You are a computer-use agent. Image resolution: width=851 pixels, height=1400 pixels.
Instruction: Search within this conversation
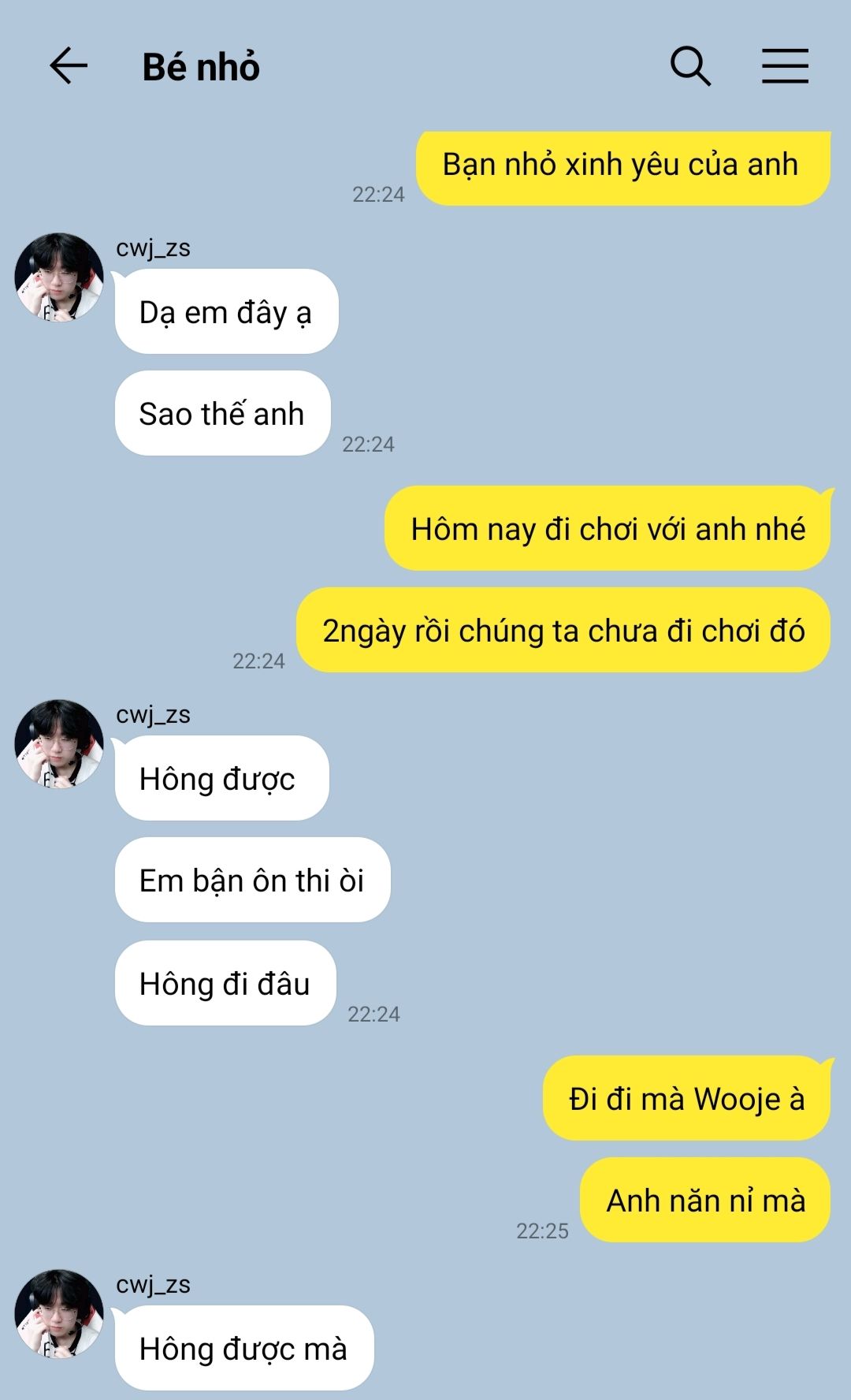pos(690,65)
